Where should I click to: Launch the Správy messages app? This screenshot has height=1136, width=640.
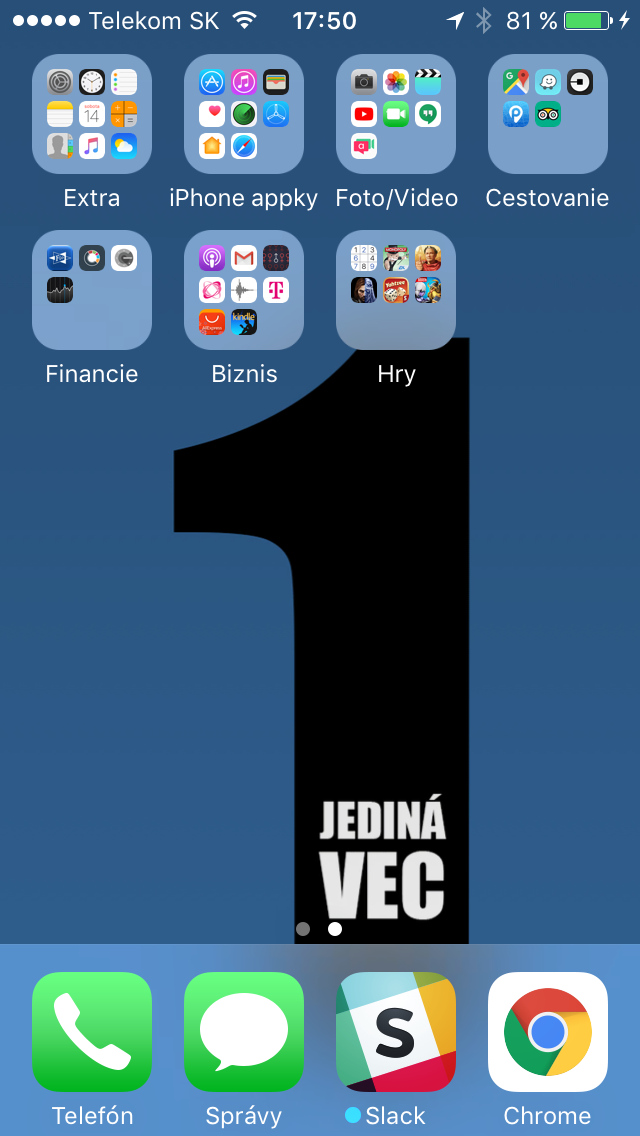pos(244,1032)
